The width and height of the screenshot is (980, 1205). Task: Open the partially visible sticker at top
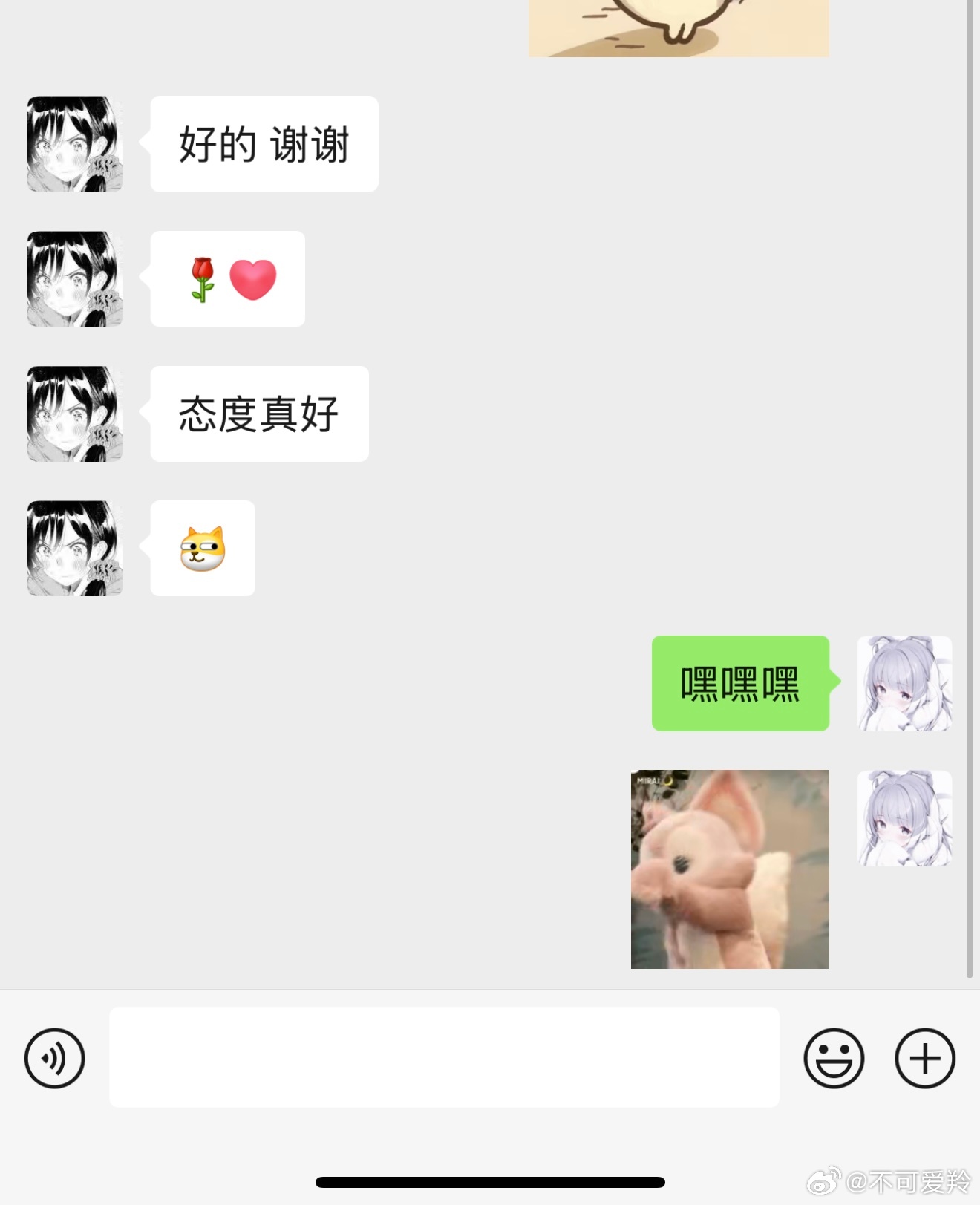click(x=678, y=28)
